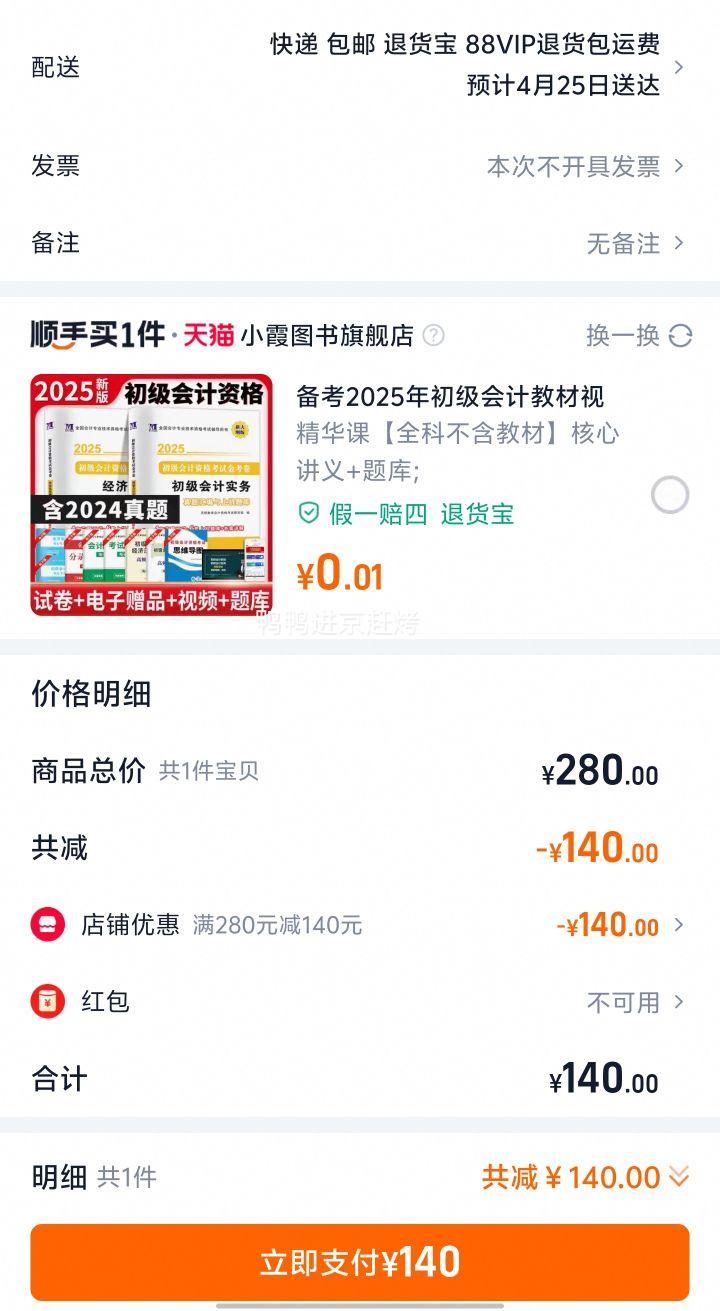
Task: Open the 发票 invoice settings row
Action: pyautogui.click(x=360, y=166)
